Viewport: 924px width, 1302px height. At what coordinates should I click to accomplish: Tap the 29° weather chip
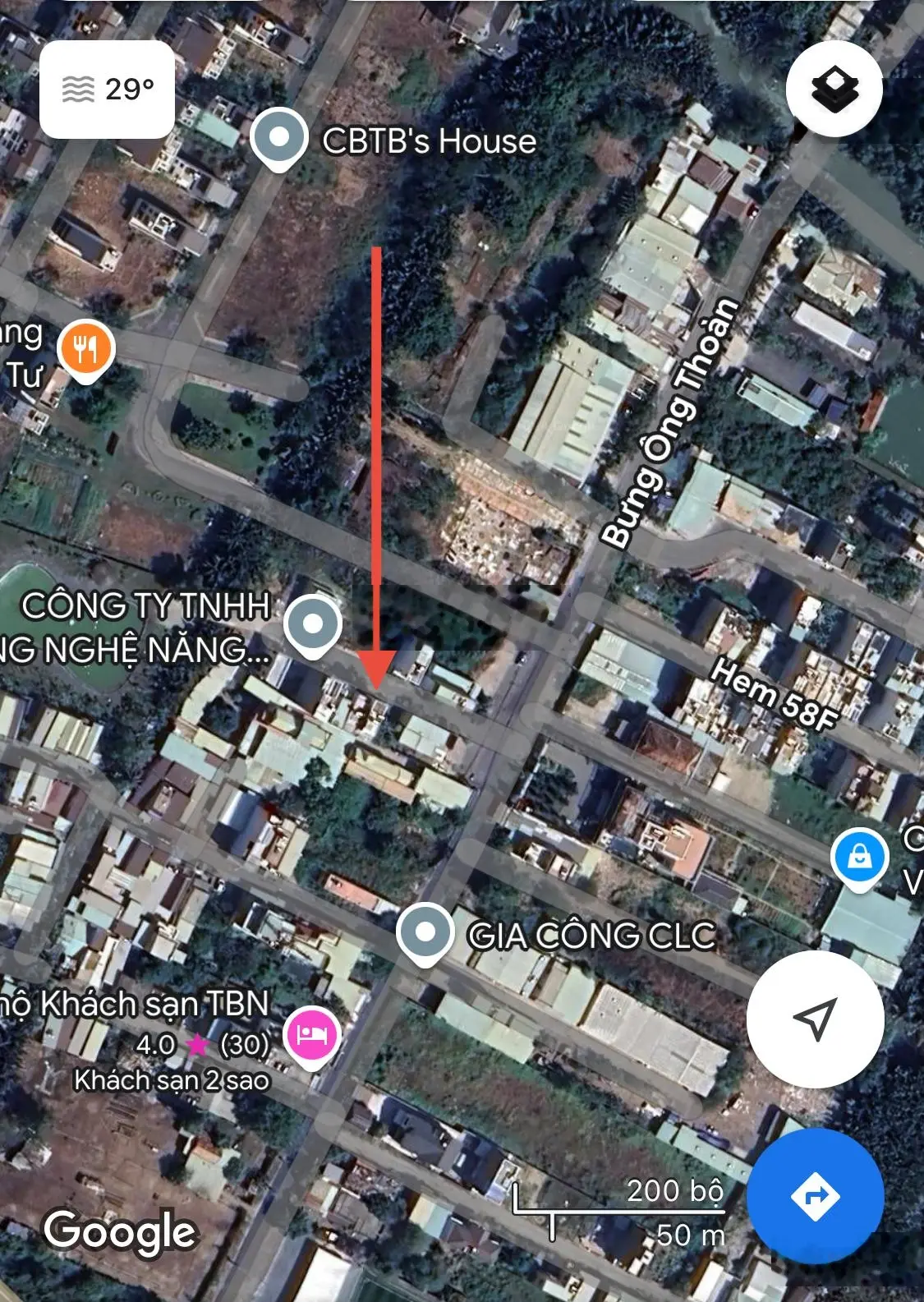[108, 89]
